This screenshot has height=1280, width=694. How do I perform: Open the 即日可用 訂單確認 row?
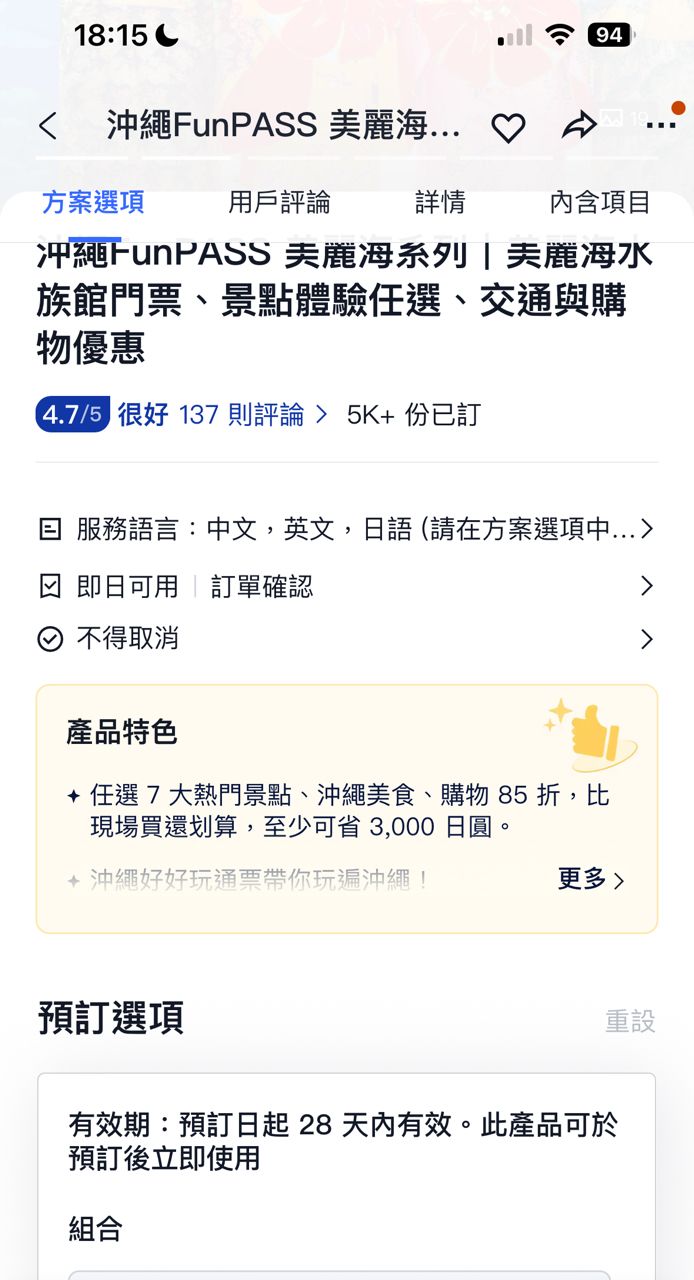[x=346, y=586]
